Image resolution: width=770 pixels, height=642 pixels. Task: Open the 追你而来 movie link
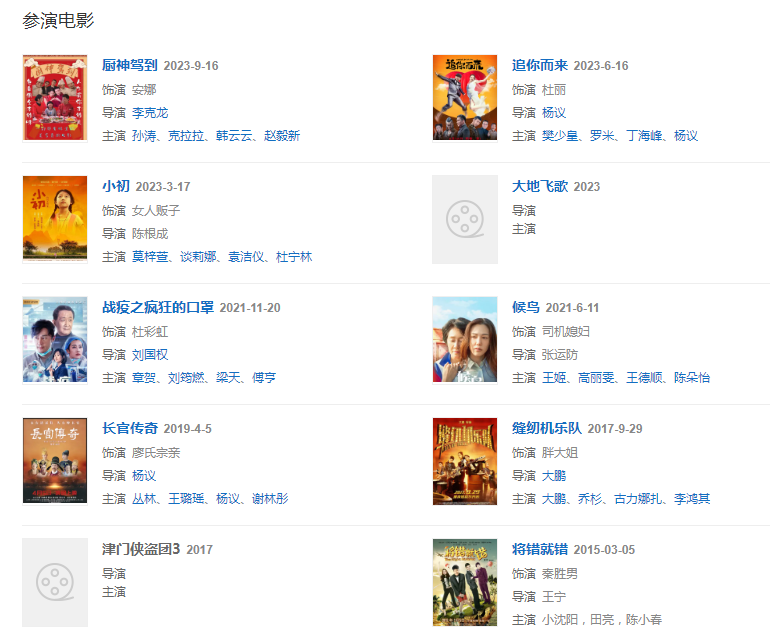[540, 66]
